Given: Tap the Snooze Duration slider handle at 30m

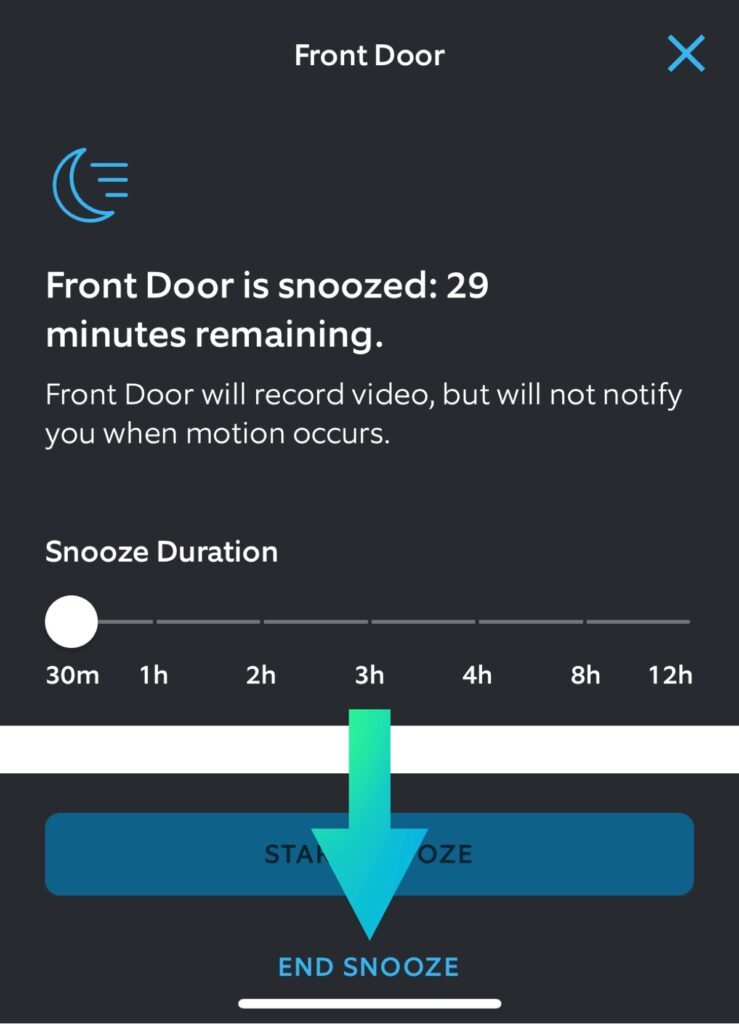Looking at the screenshot, I should coord(71,622).
